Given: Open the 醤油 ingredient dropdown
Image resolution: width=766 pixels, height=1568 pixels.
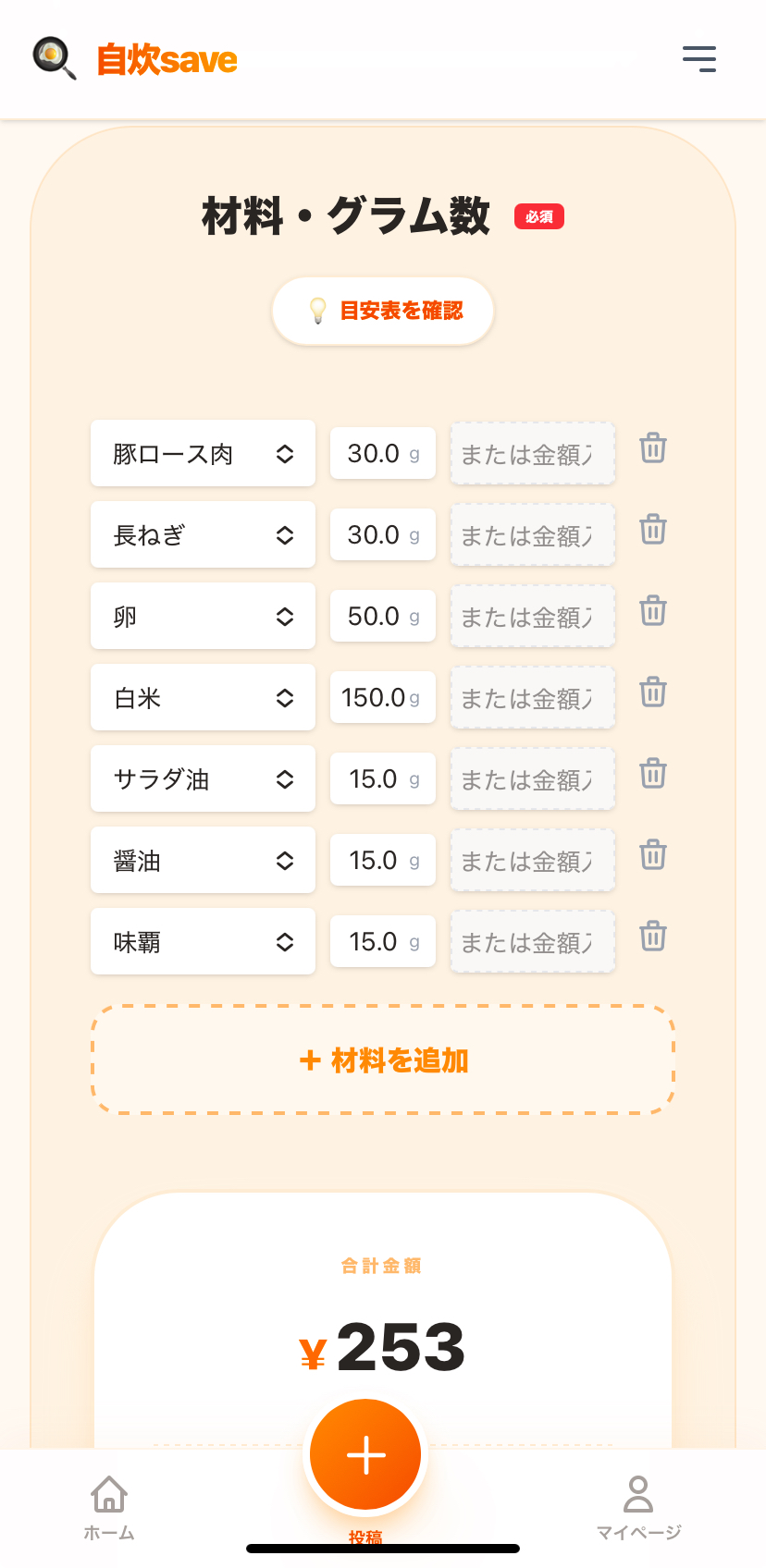Looking at the screenshot, I should point(203,860).
